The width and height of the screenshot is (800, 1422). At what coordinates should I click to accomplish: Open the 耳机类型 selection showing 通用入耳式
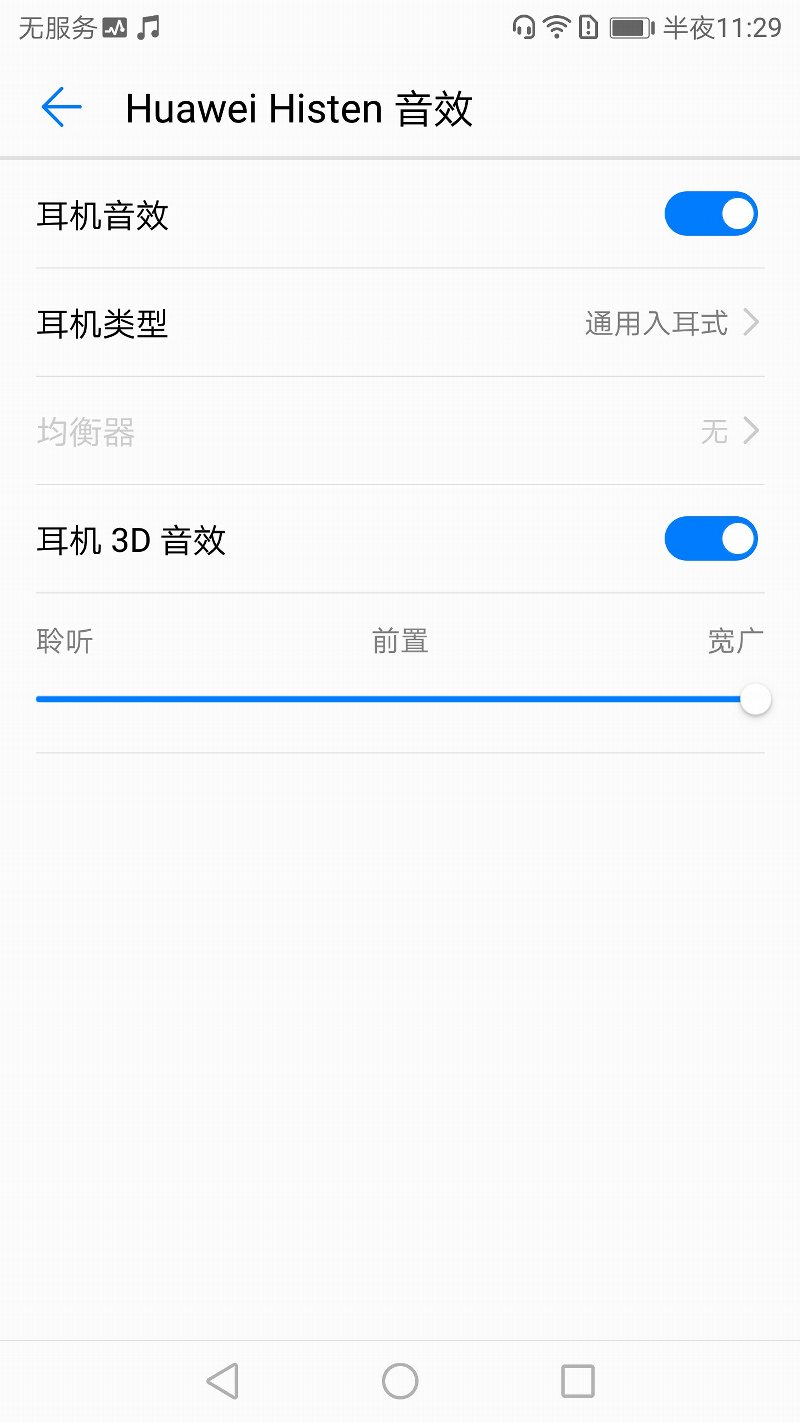(400, 322)
